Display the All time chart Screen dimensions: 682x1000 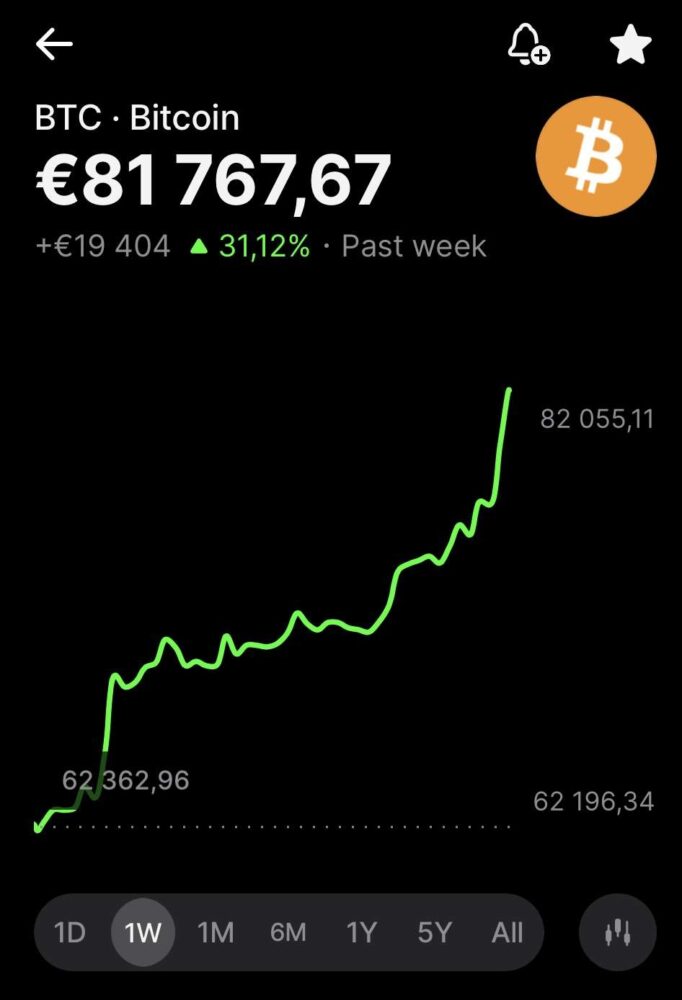coord(507,933)
